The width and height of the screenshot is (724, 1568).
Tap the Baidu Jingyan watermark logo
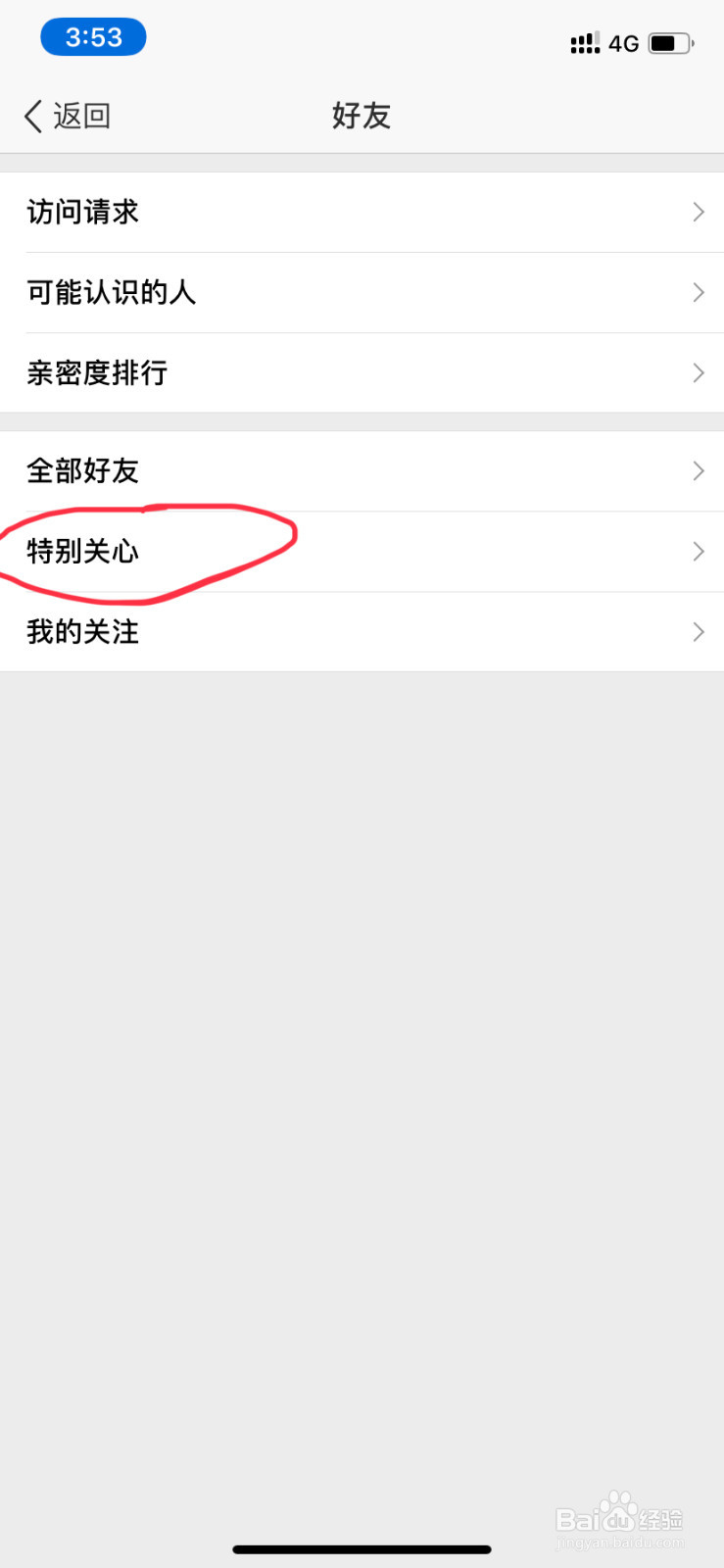pos(619,1516)
